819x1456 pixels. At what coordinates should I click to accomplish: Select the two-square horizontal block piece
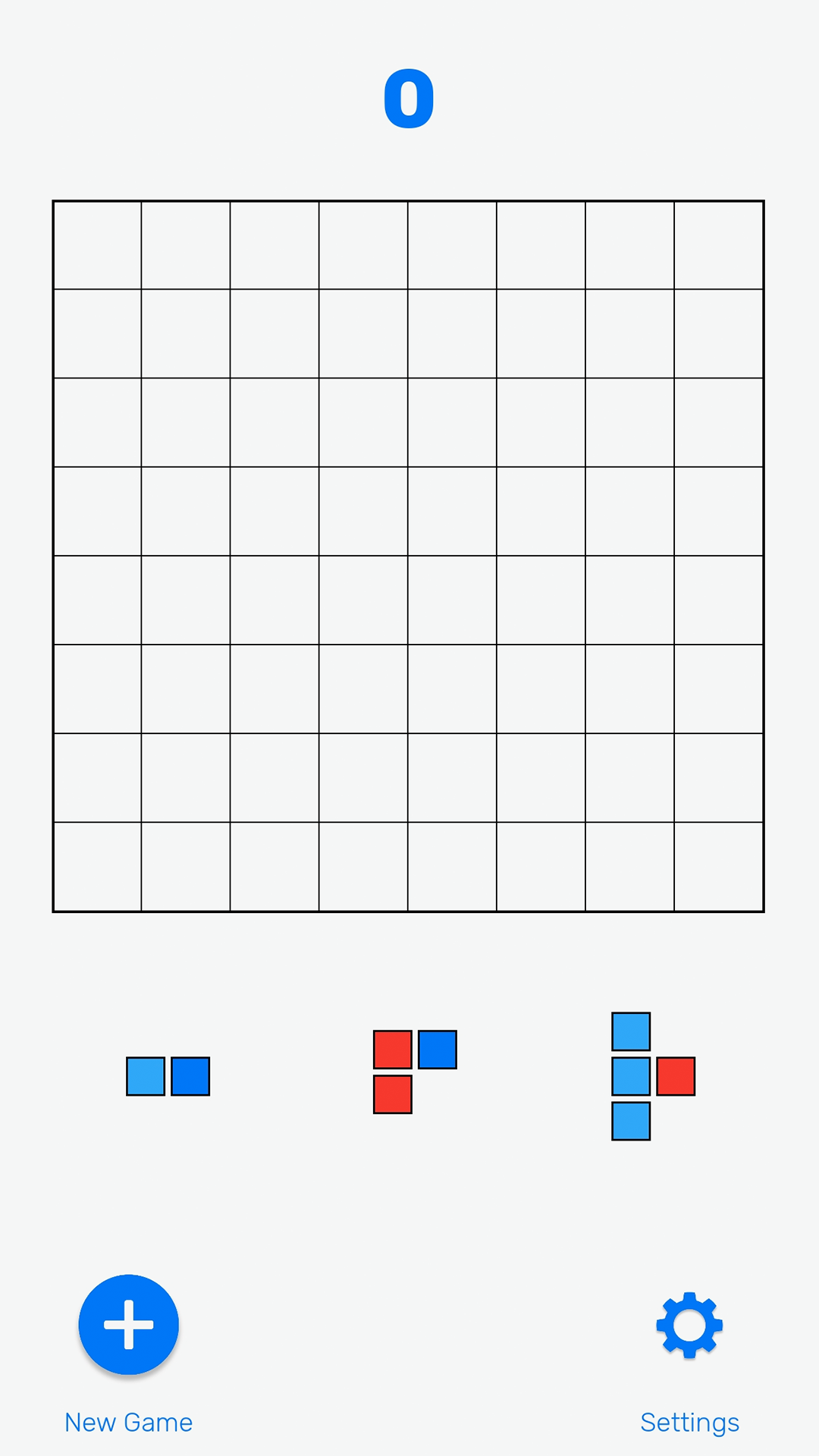point(168,1076)
